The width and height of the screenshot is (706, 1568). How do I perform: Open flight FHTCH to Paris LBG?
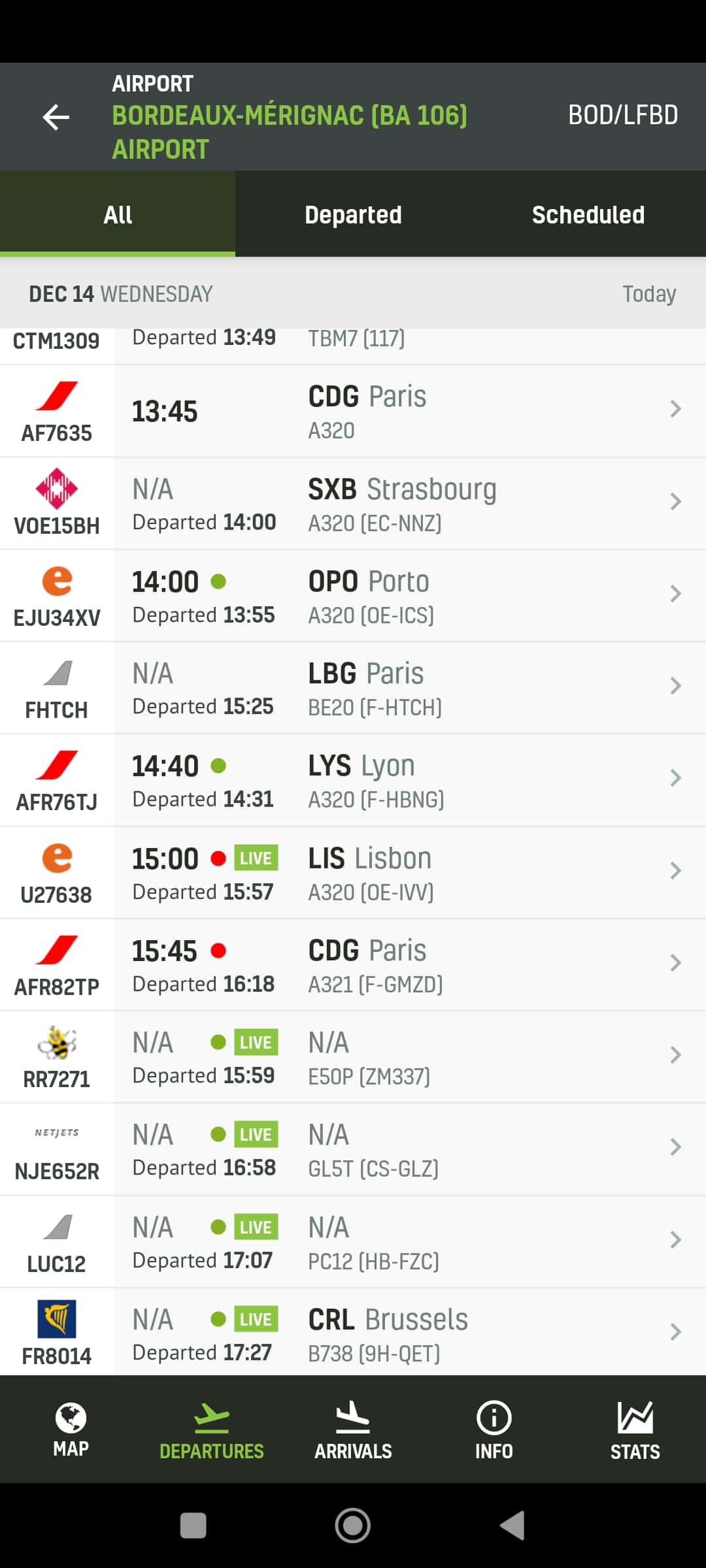353,688
